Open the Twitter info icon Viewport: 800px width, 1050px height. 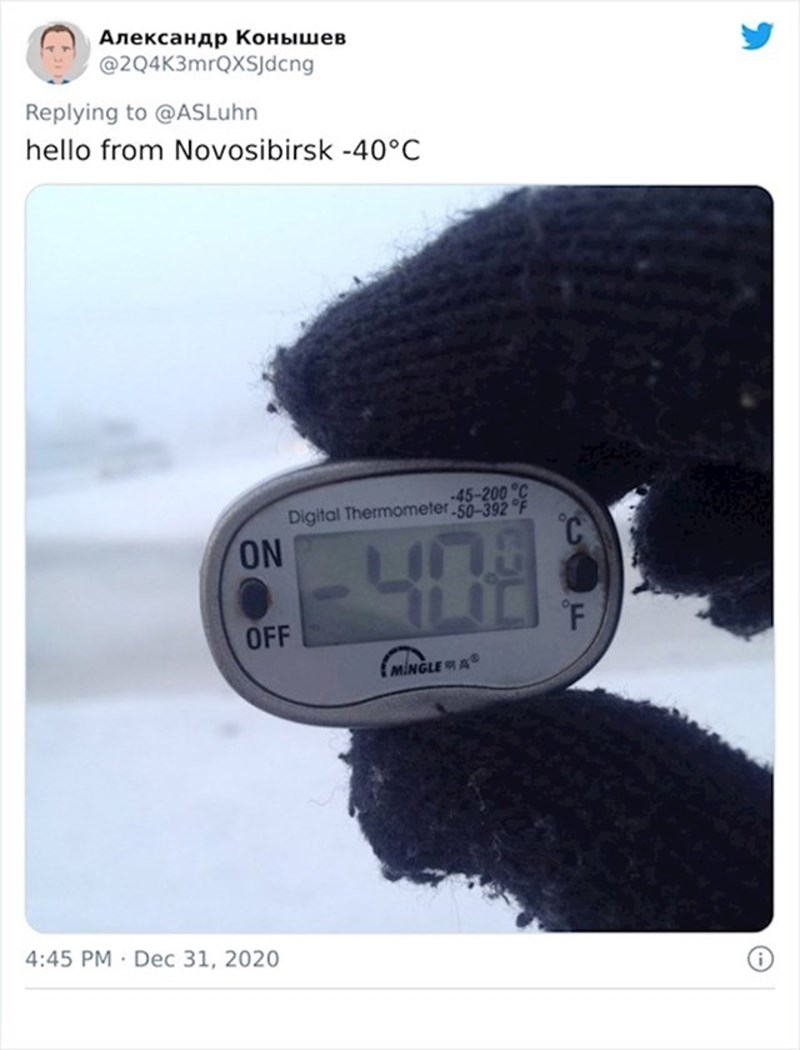pyautogui.click(x=760, y=959)
